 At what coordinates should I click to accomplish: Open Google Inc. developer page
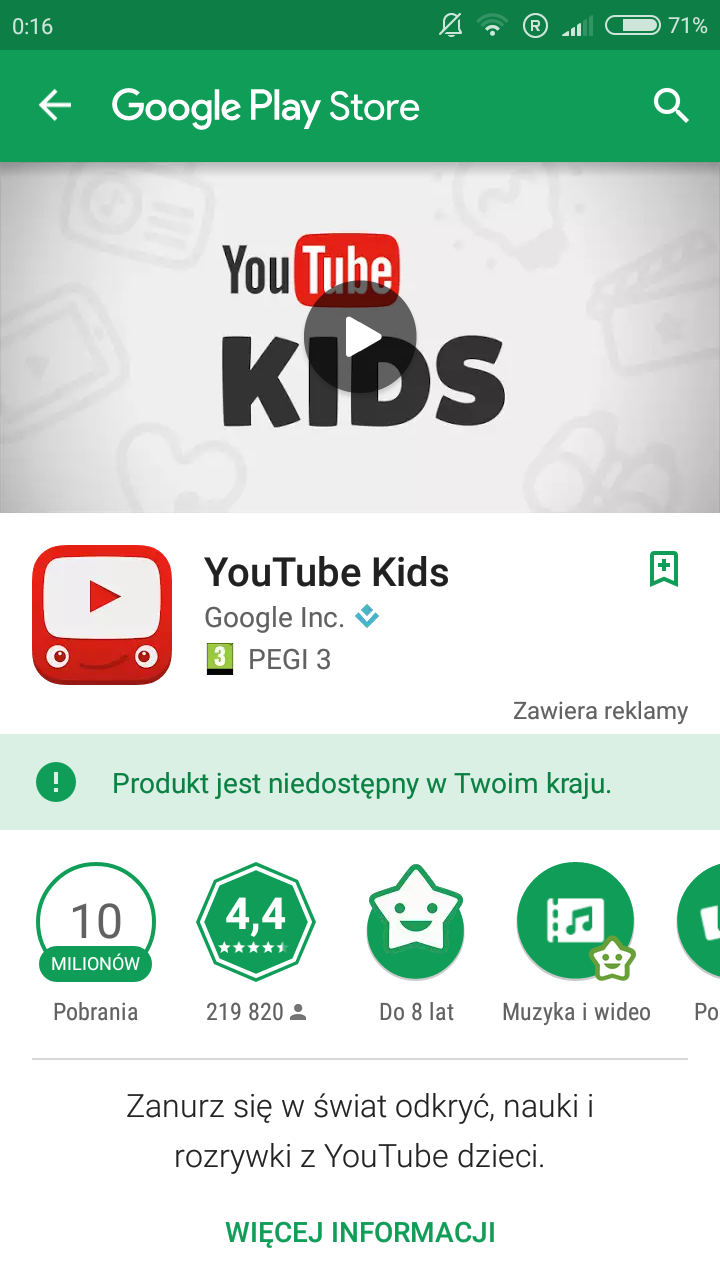(274, 618)
